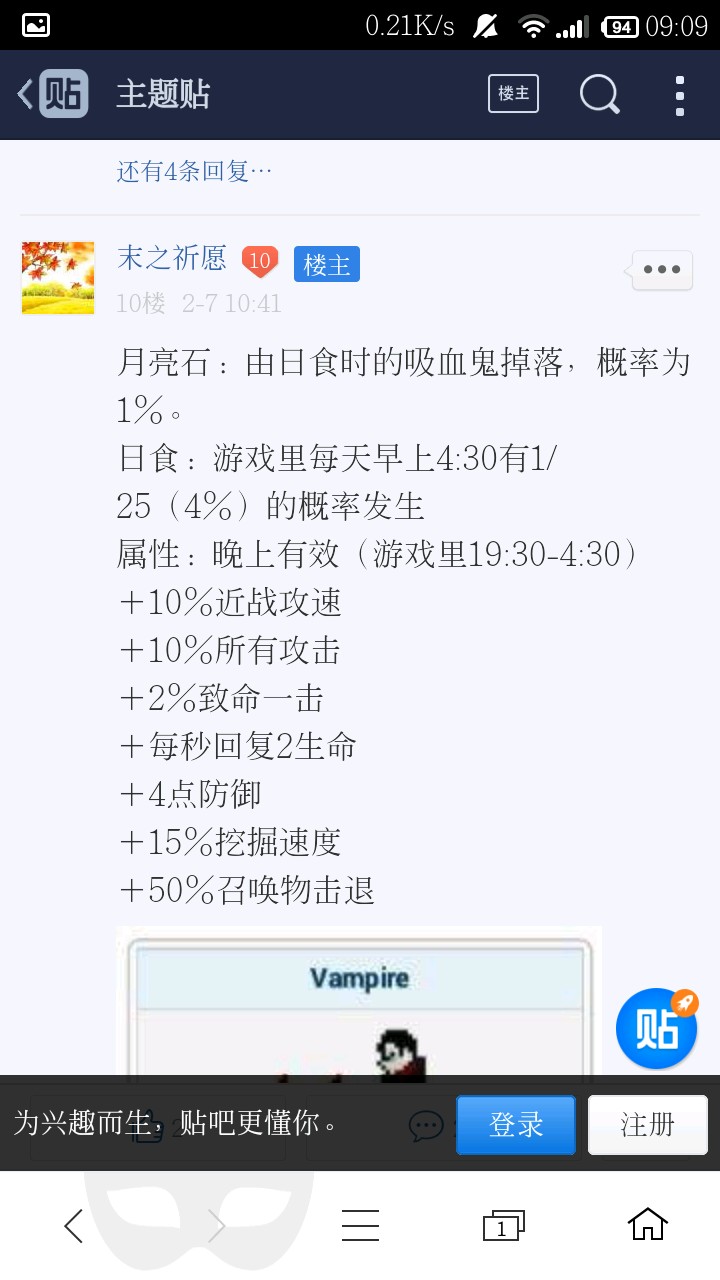Open the Vampire image in the post
This screenshot has width=720, height=1280.
pyautogui.click(x=359, y=1000)
